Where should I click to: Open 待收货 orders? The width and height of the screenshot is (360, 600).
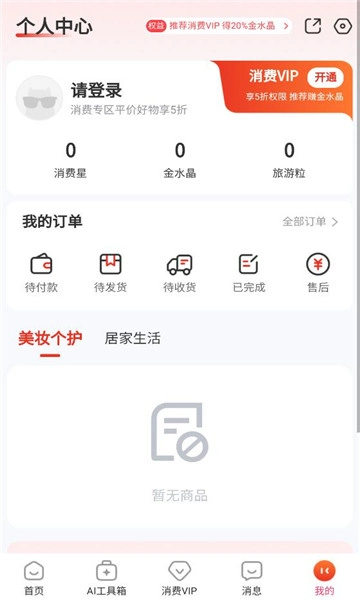click(179, 273)
